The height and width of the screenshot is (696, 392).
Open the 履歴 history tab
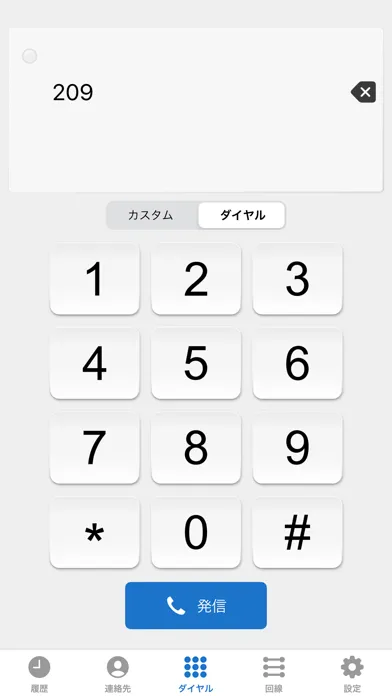(x=39, y=674)
